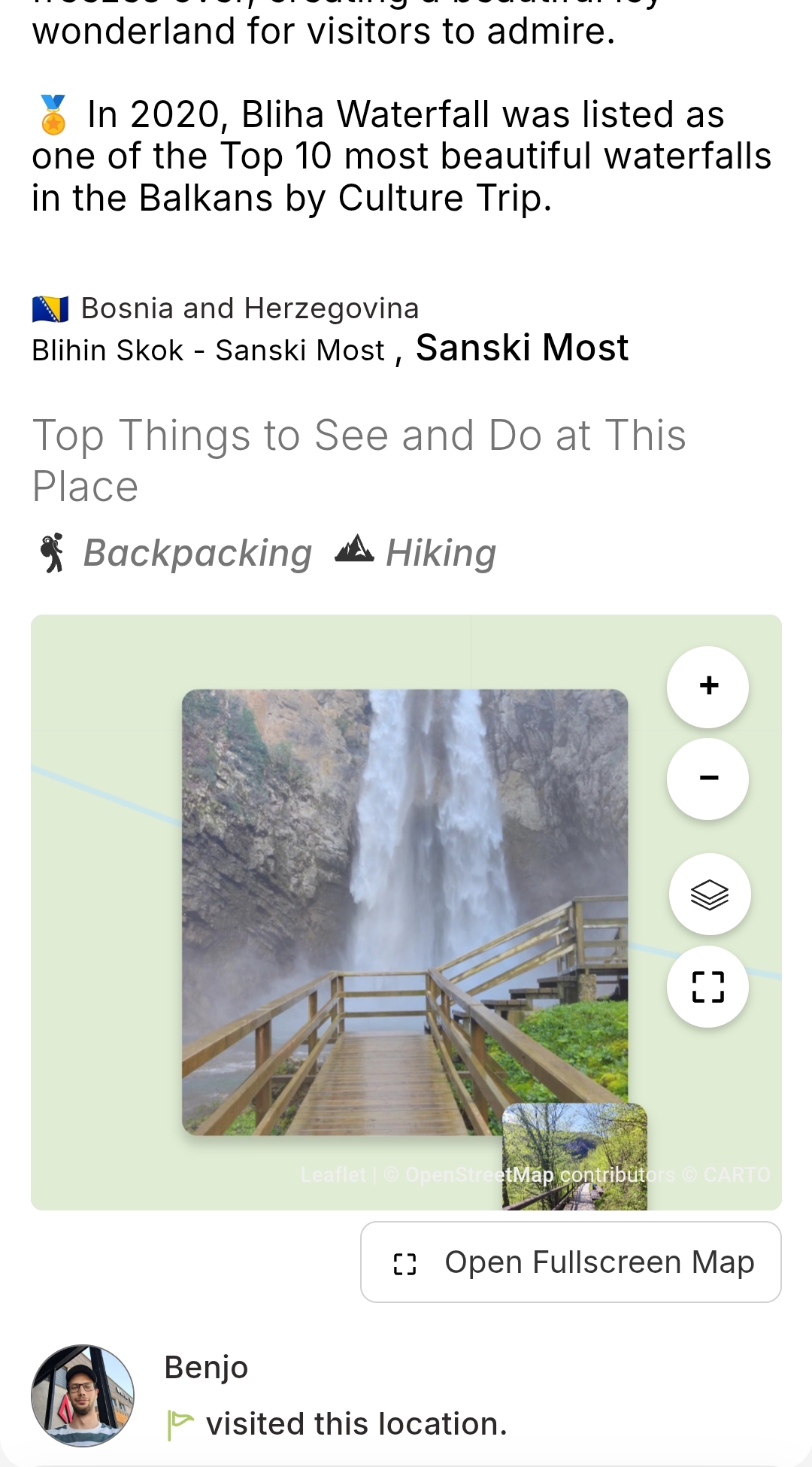812x1467 pixels.
Task: Zoom in on the map
Action: 707,687
